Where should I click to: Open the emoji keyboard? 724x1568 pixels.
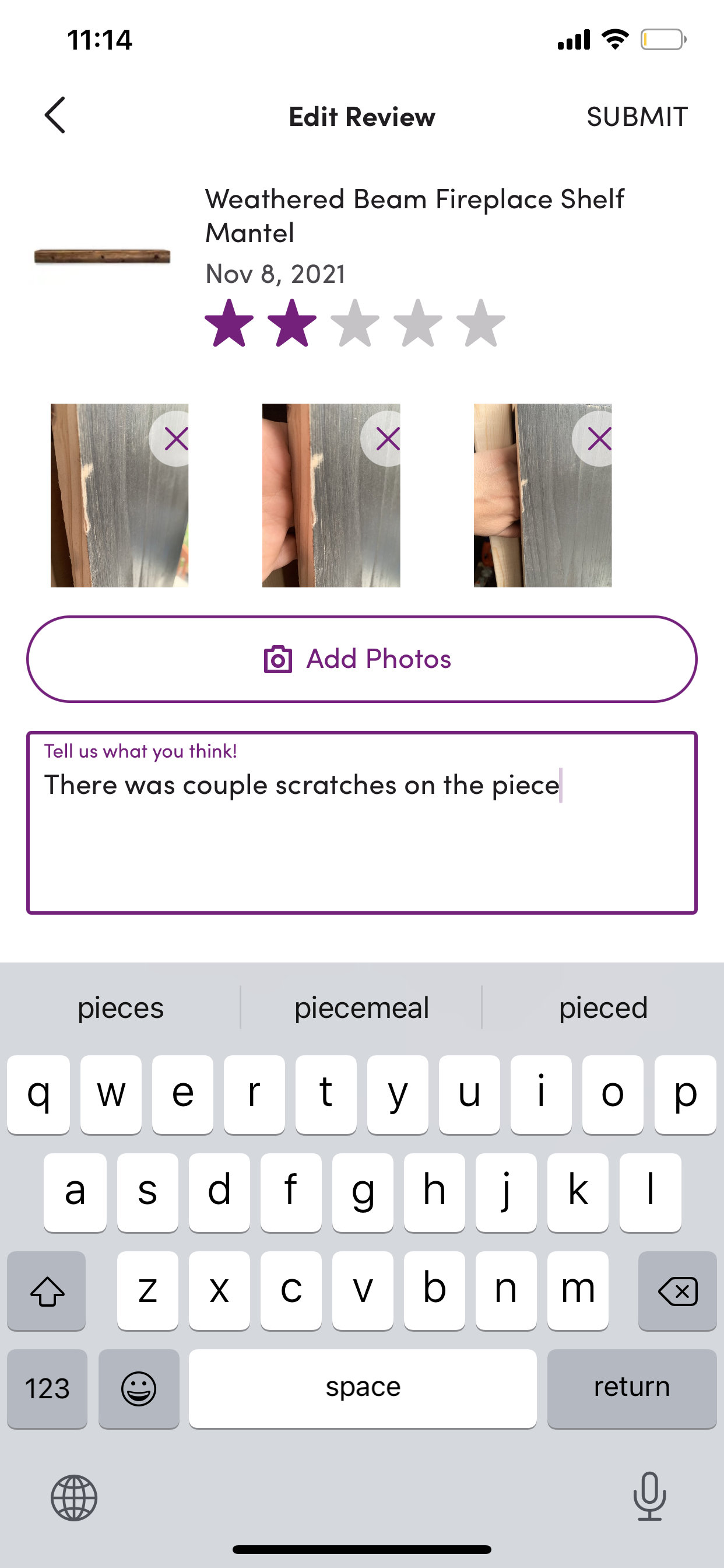[x=139, y=1388]
